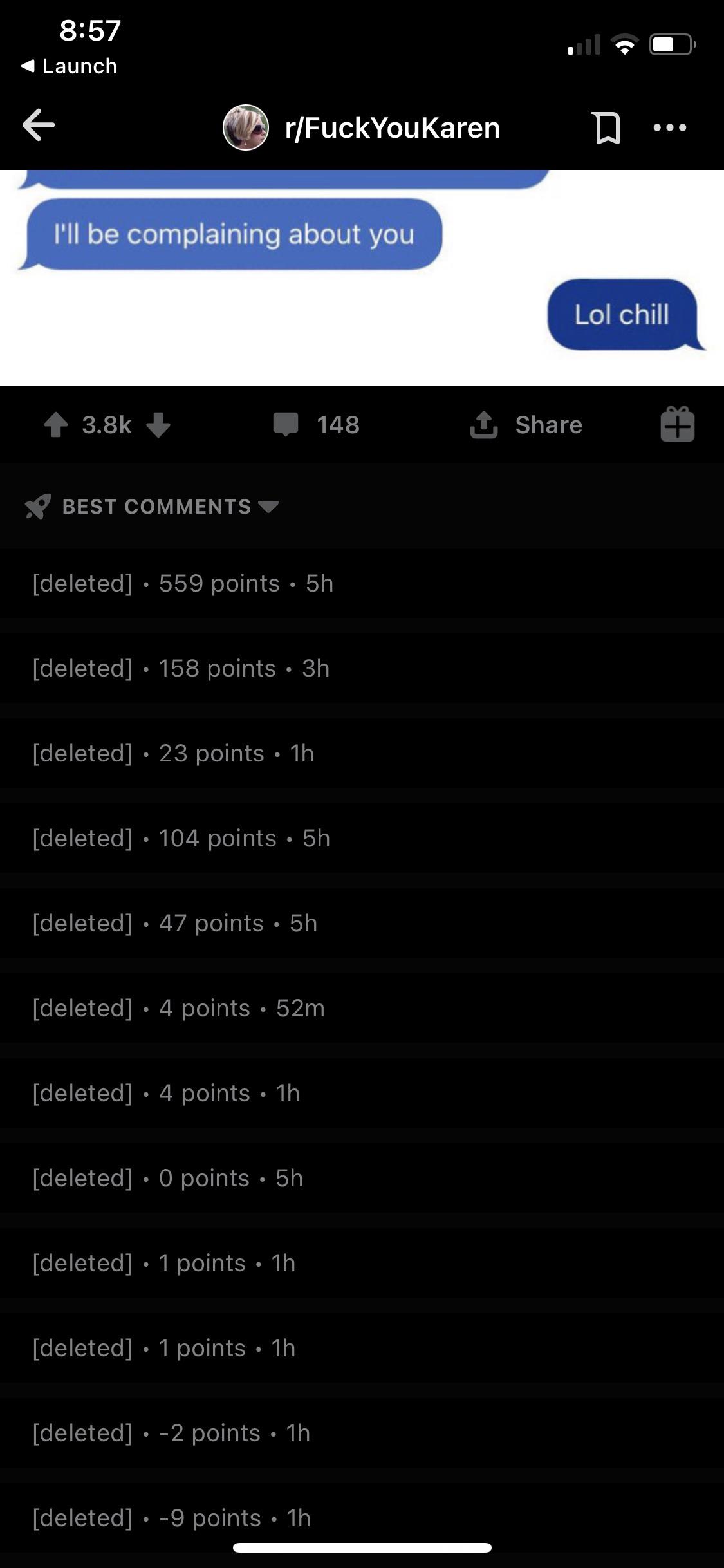Collapse the deleted comment with -9 points
Screen dimensions: 724x1568
[x=171, y=1518]
